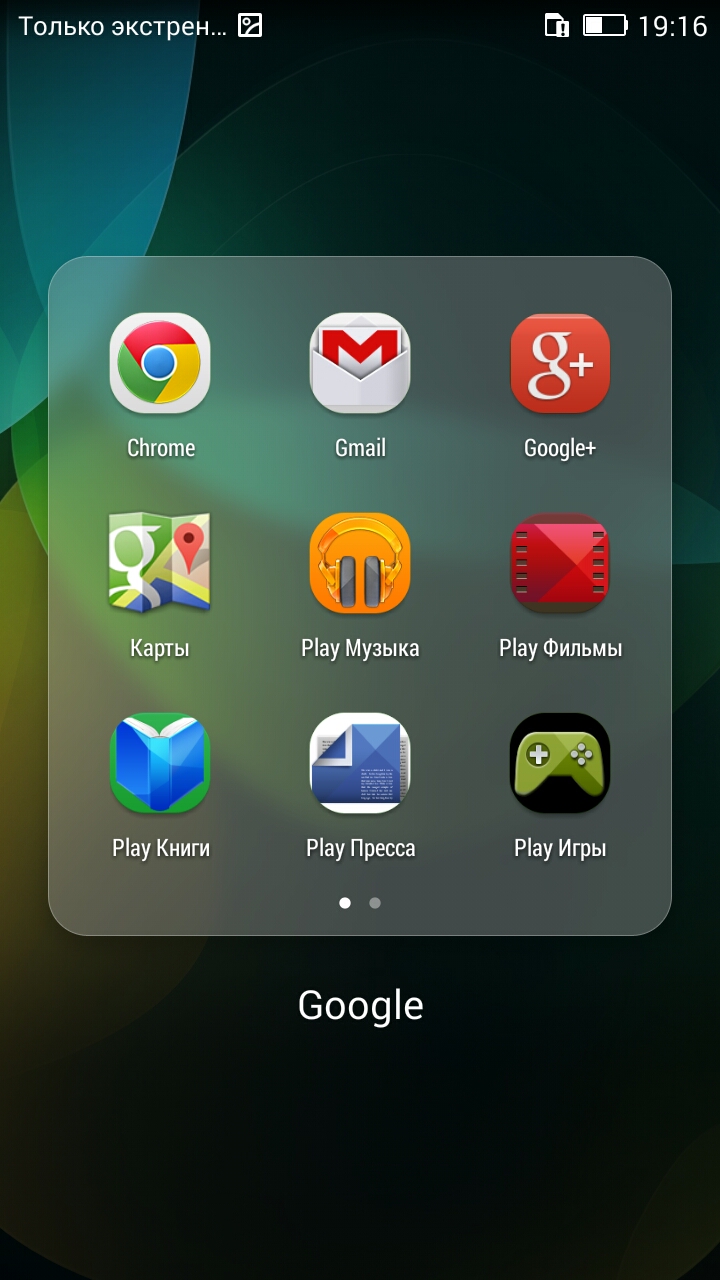Screen dimensions: 720x1280
Task: Go to second folder page dot
Action: click(x=375, y=903)
